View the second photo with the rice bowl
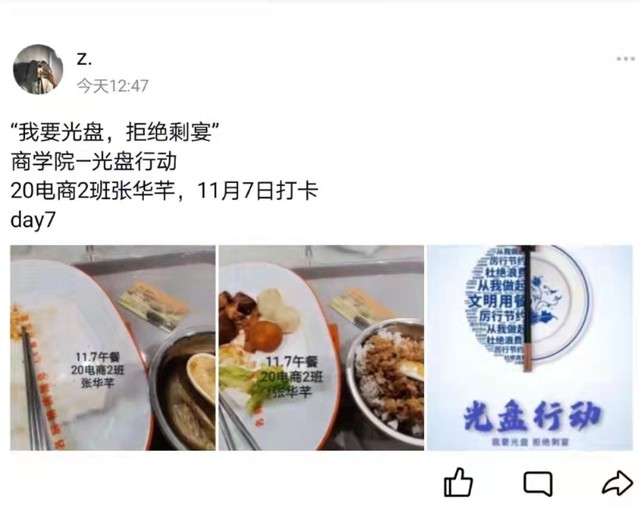This screenshot has width=639, height=509. [x=320, y=348]
